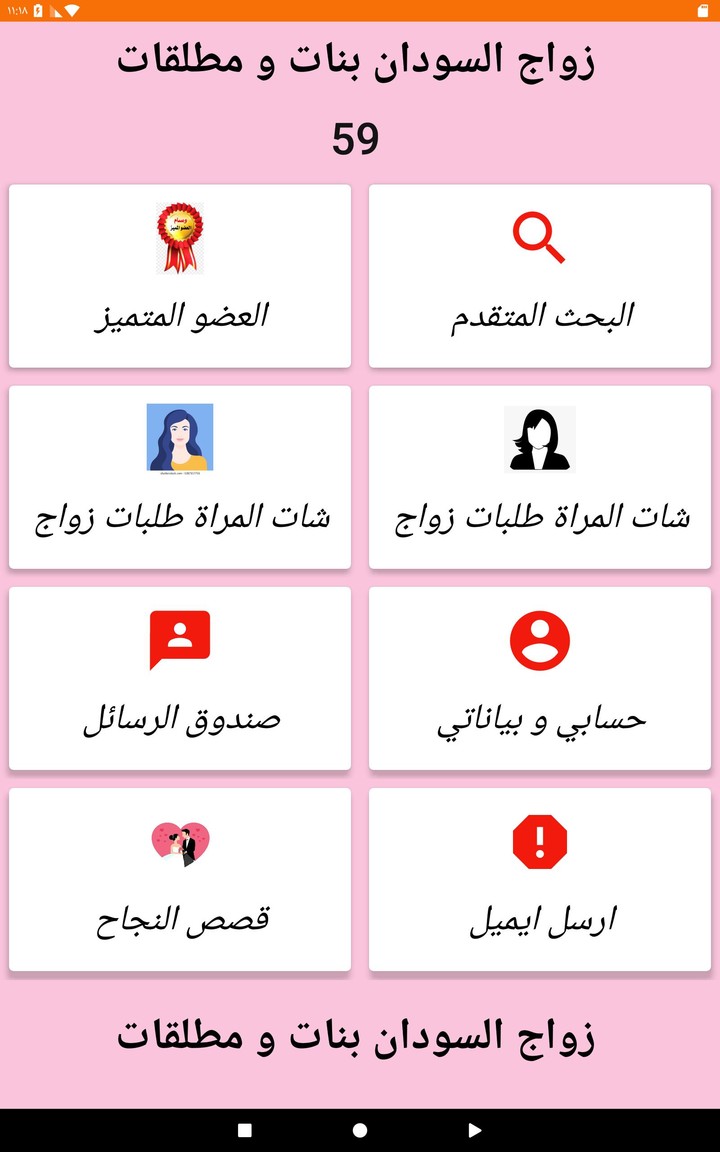Open صندوق الرسائل (message inbox) card
The image size is (720, 1152).
180,678
